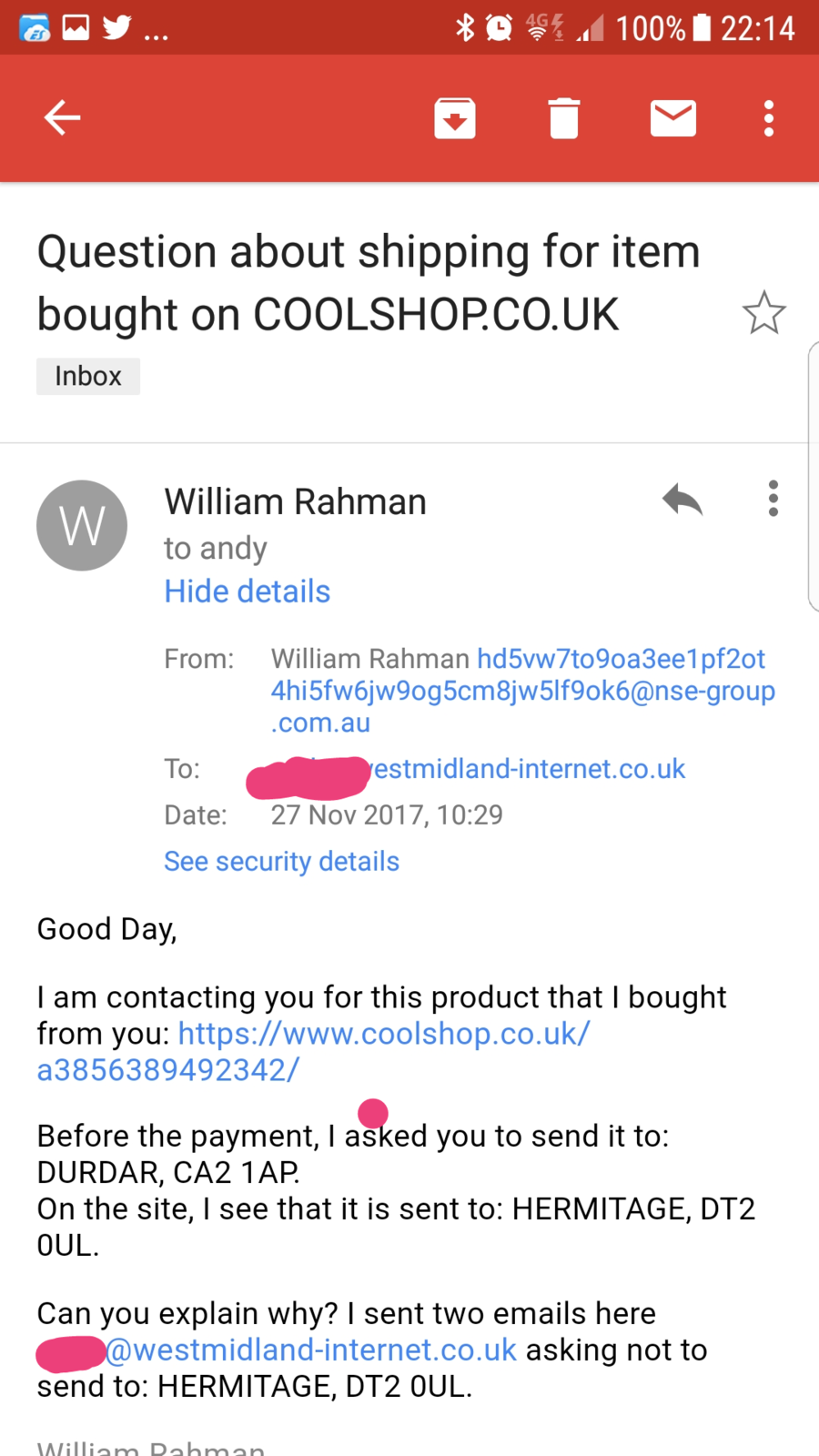Open the top bar overflow menu
Image resolution: width=819 pixels, height=1456 pixels.
pyautogui.click(x=769, y=118)
